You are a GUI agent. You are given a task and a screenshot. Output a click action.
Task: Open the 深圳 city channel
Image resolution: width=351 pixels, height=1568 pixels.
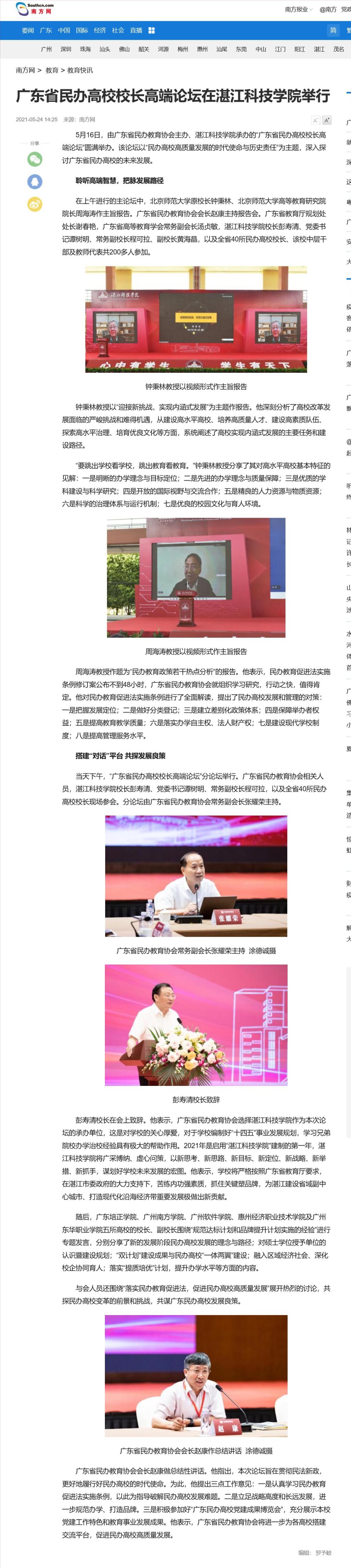coord(66,49)
